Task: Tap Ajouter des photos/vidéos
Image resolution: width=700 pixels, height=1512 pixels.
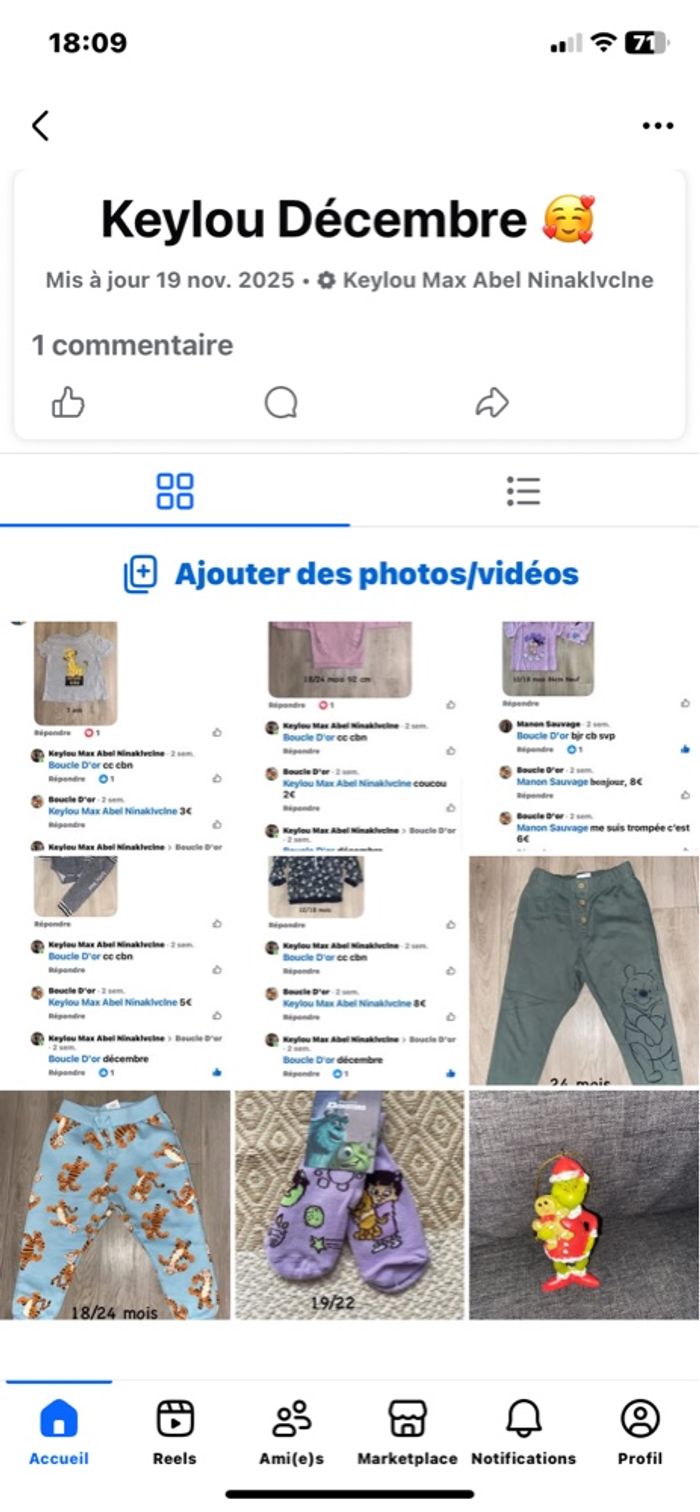Action: click(351, 574)
